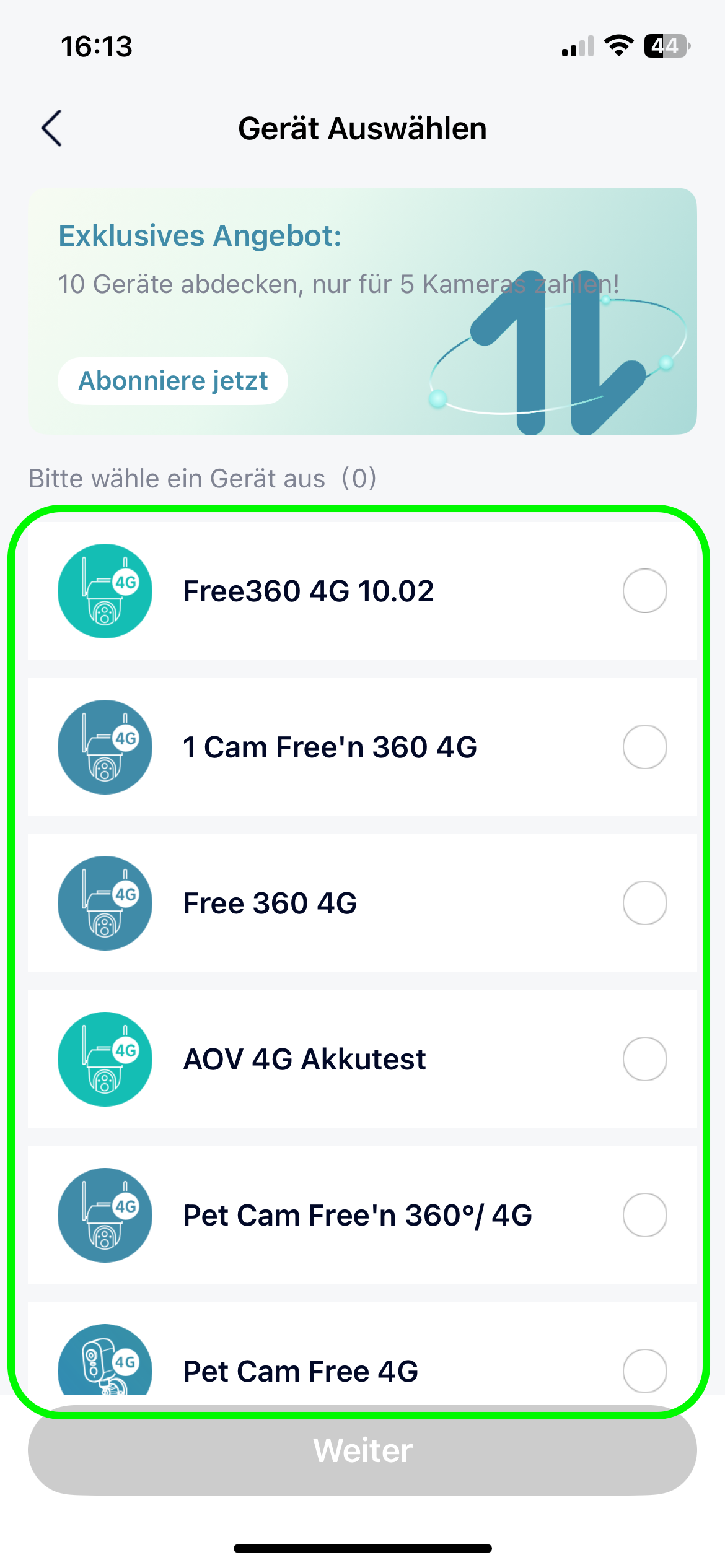The height and width of the screenshot is (1568, 725).
Task: Select Pet Cam Free'n 360°/ 4G
Action: (644, 1215)
